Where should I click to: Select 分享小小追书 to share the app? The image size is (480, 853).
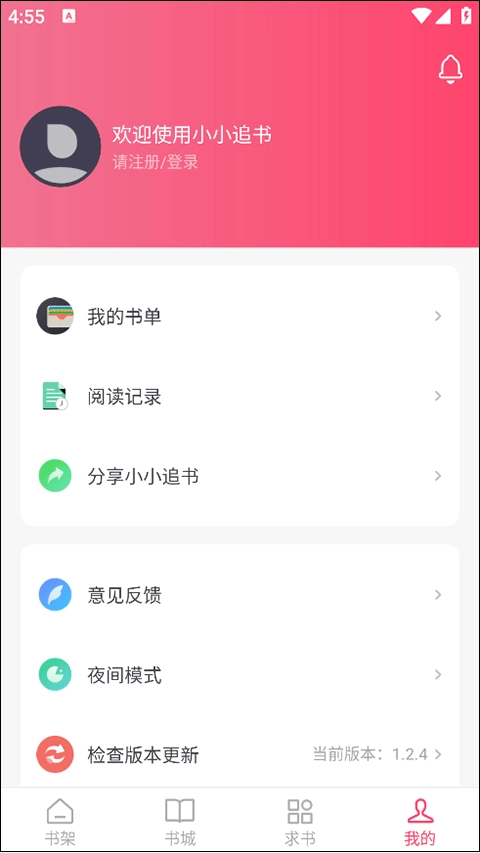click(240, 476)
